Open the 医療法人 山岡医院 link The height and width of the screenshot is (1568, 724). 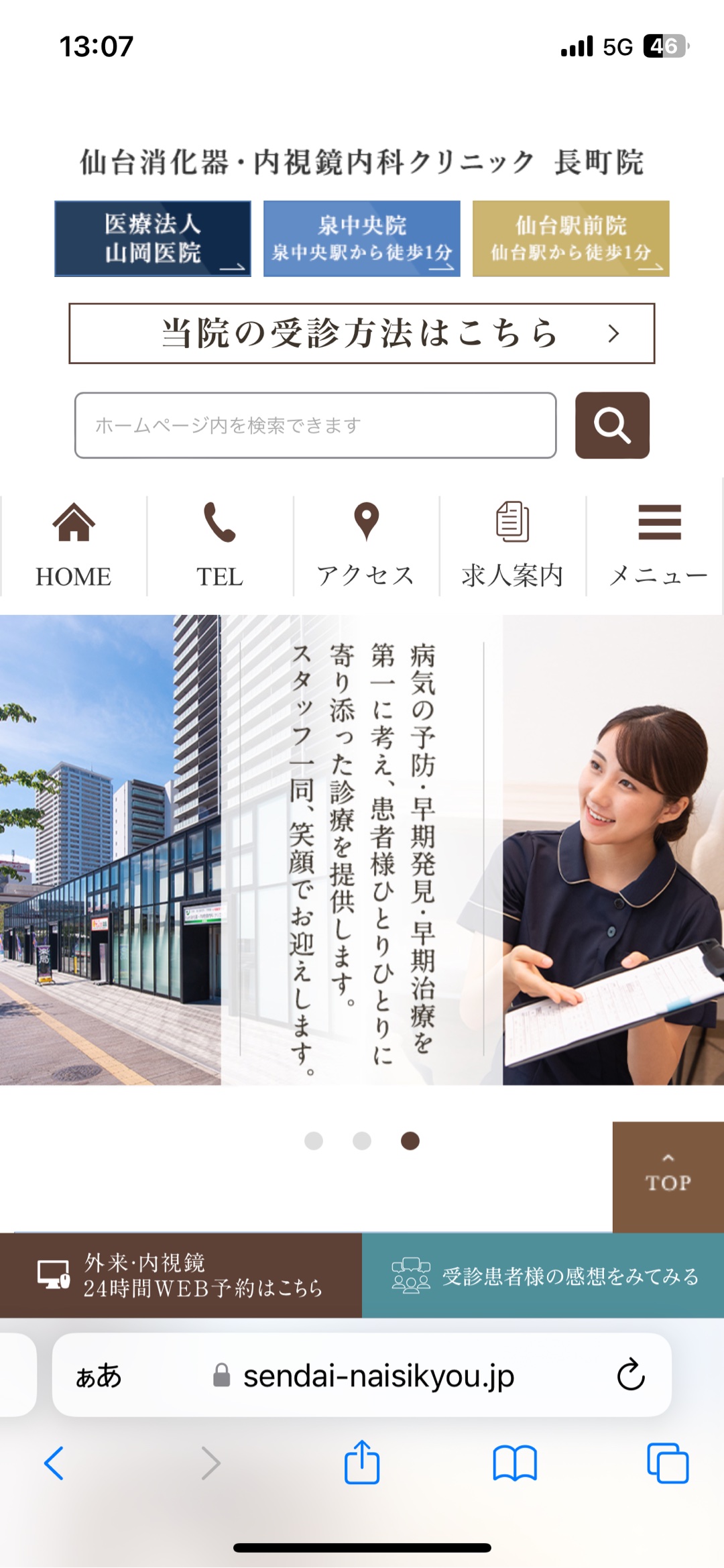click(x=153, y=239)
